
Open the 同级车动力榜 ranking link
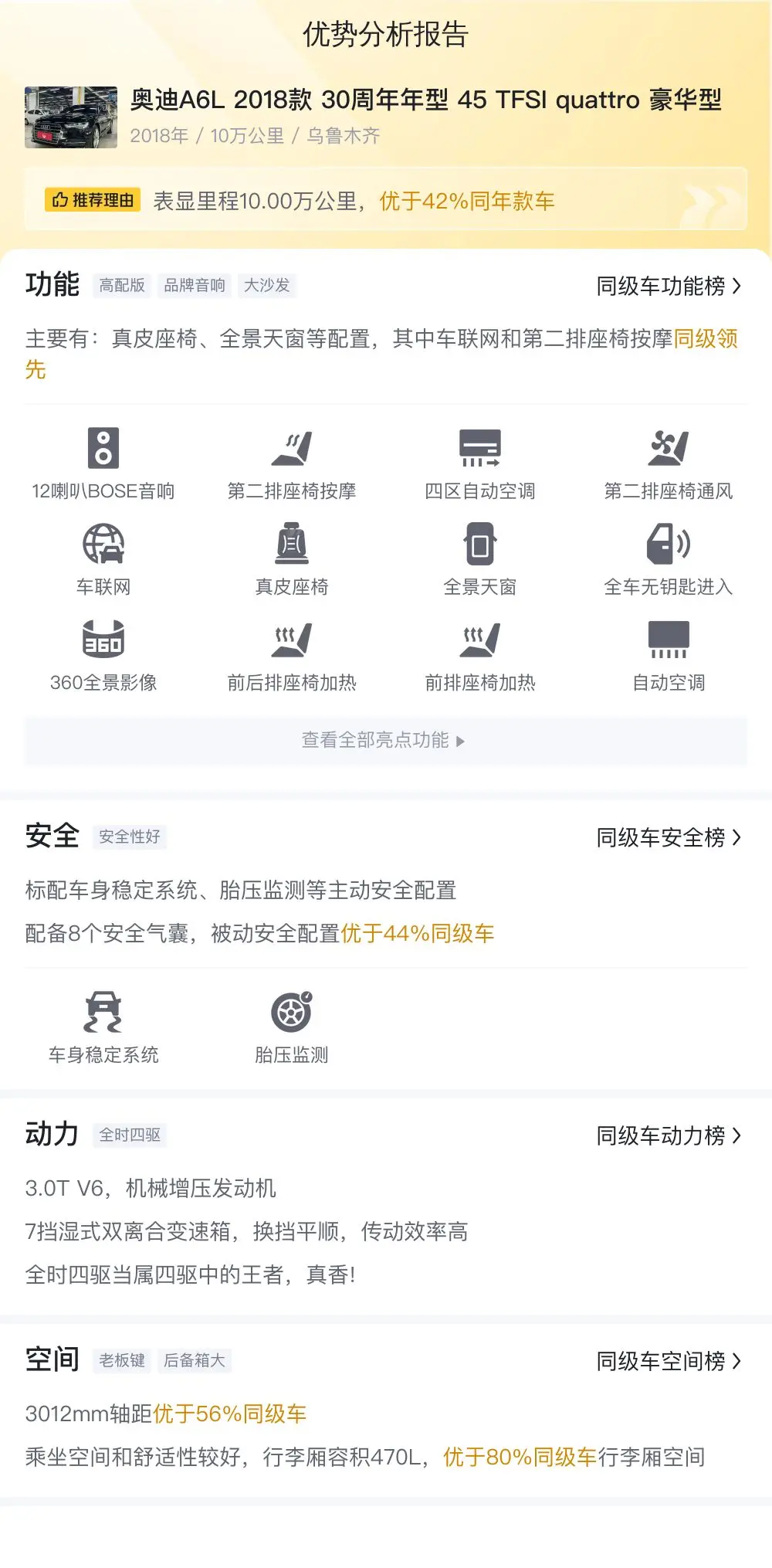pyautogui.click(x=669, y=1136)
